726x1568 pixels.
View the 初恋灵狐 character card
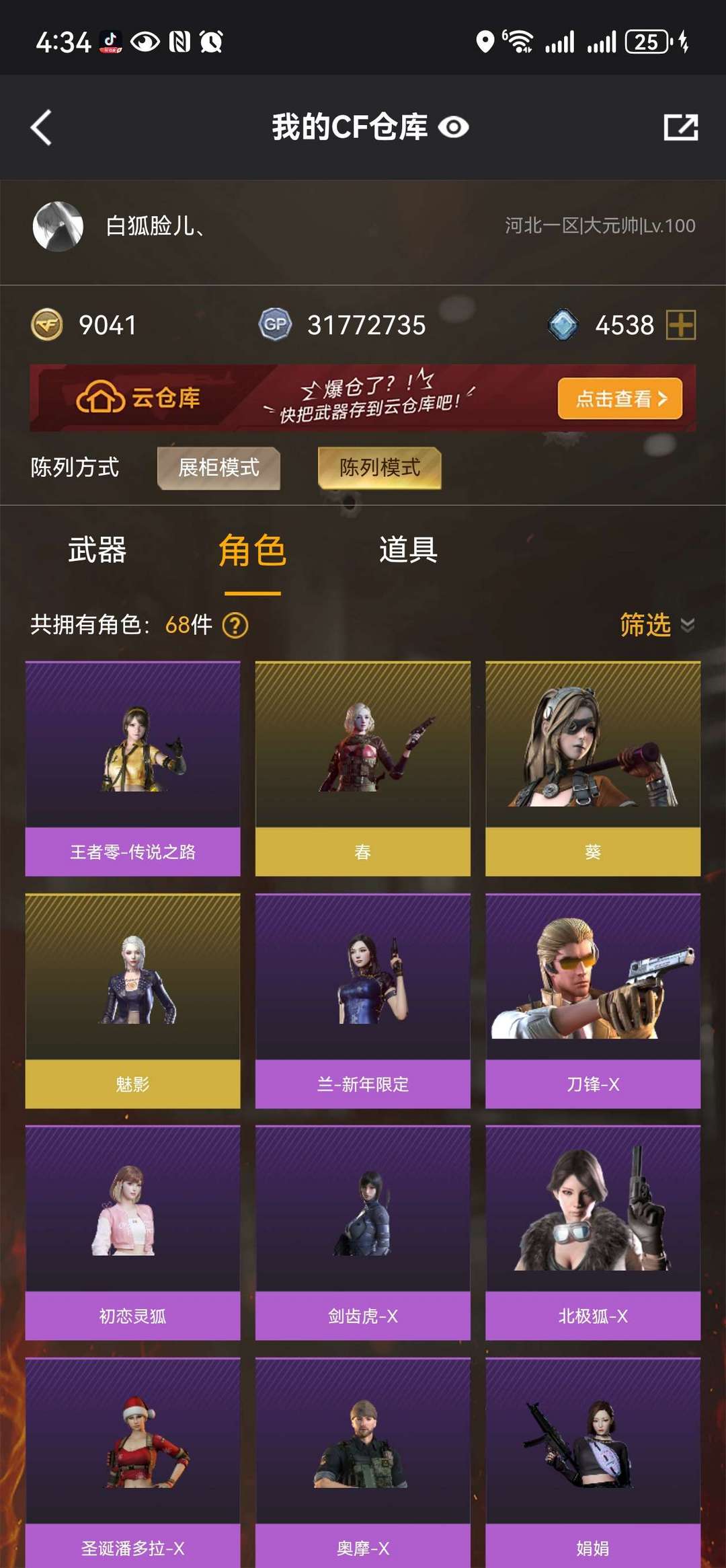point(133,1232)
